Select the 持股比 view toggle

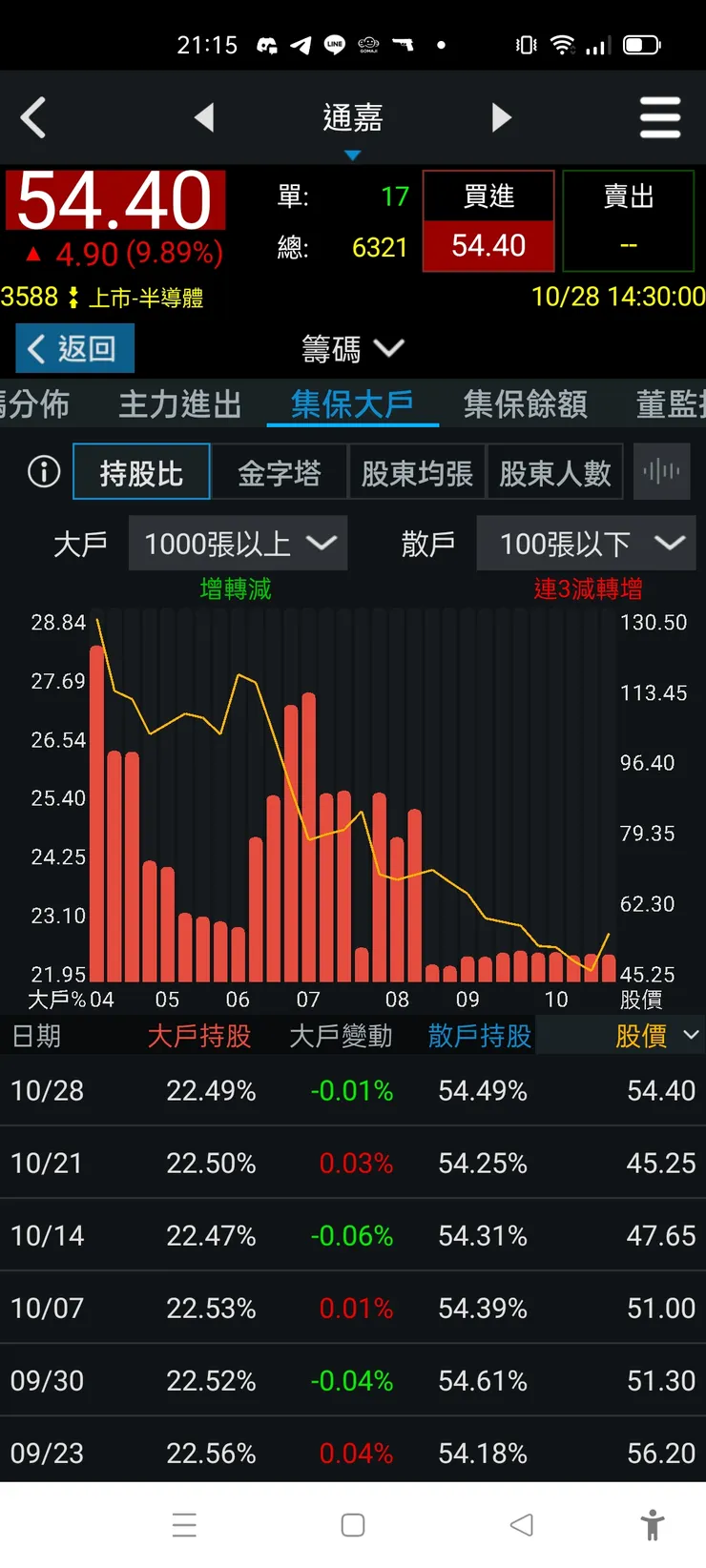click(x=140, y=471)
